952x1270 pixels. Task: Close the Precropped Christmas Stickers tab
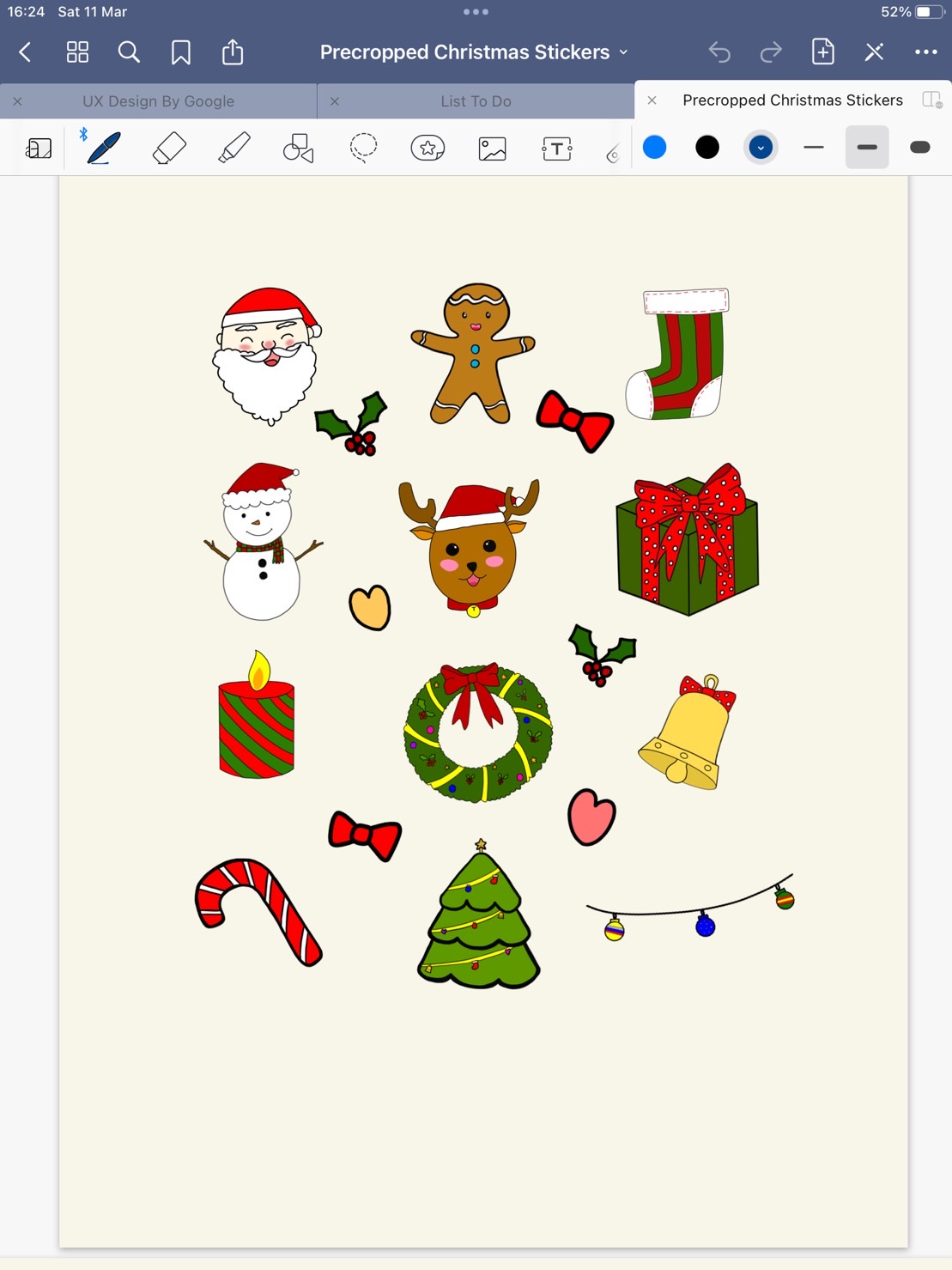point(652,100)
